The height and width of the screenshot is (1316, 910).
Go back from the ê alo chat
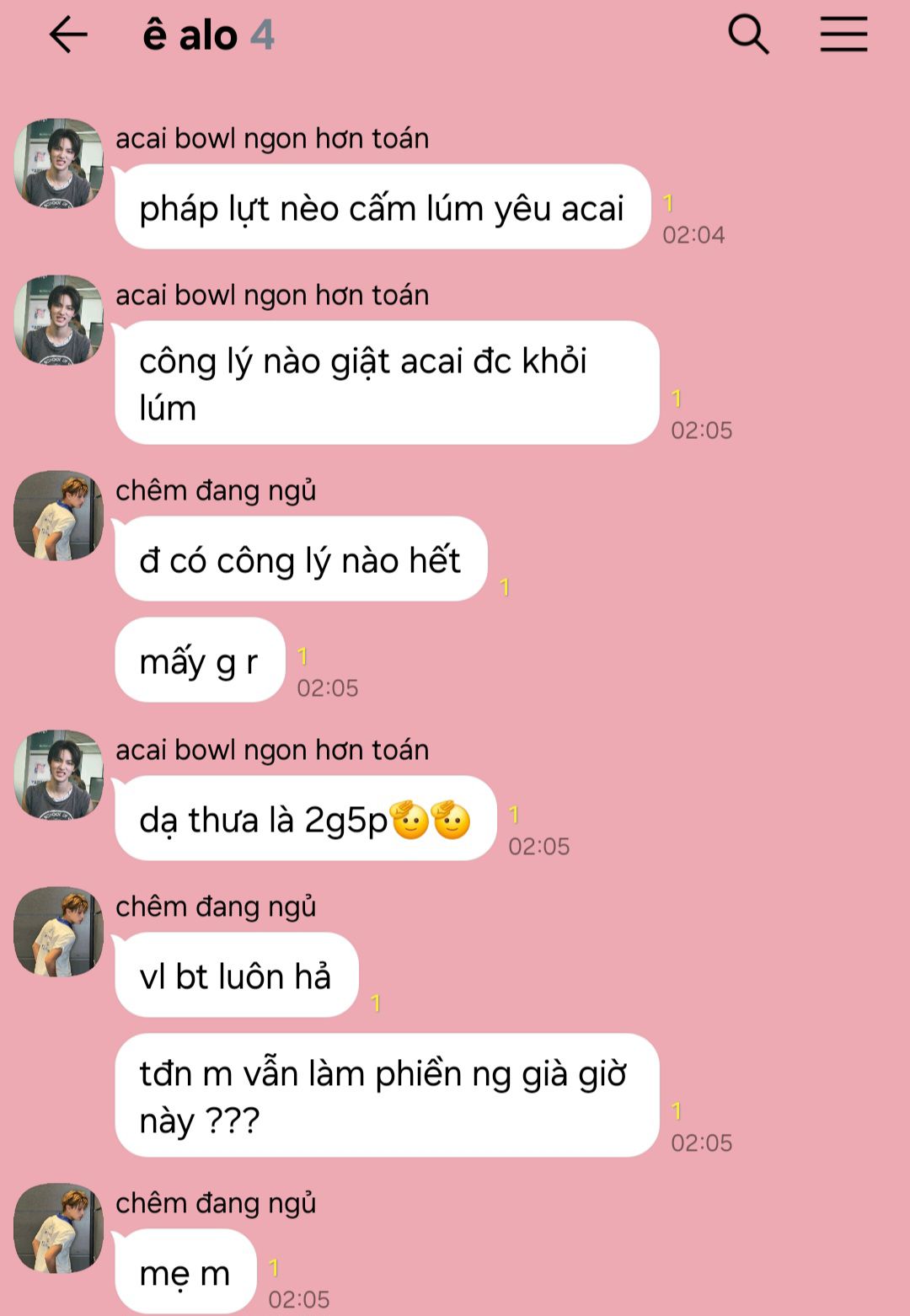coord(68,35)
